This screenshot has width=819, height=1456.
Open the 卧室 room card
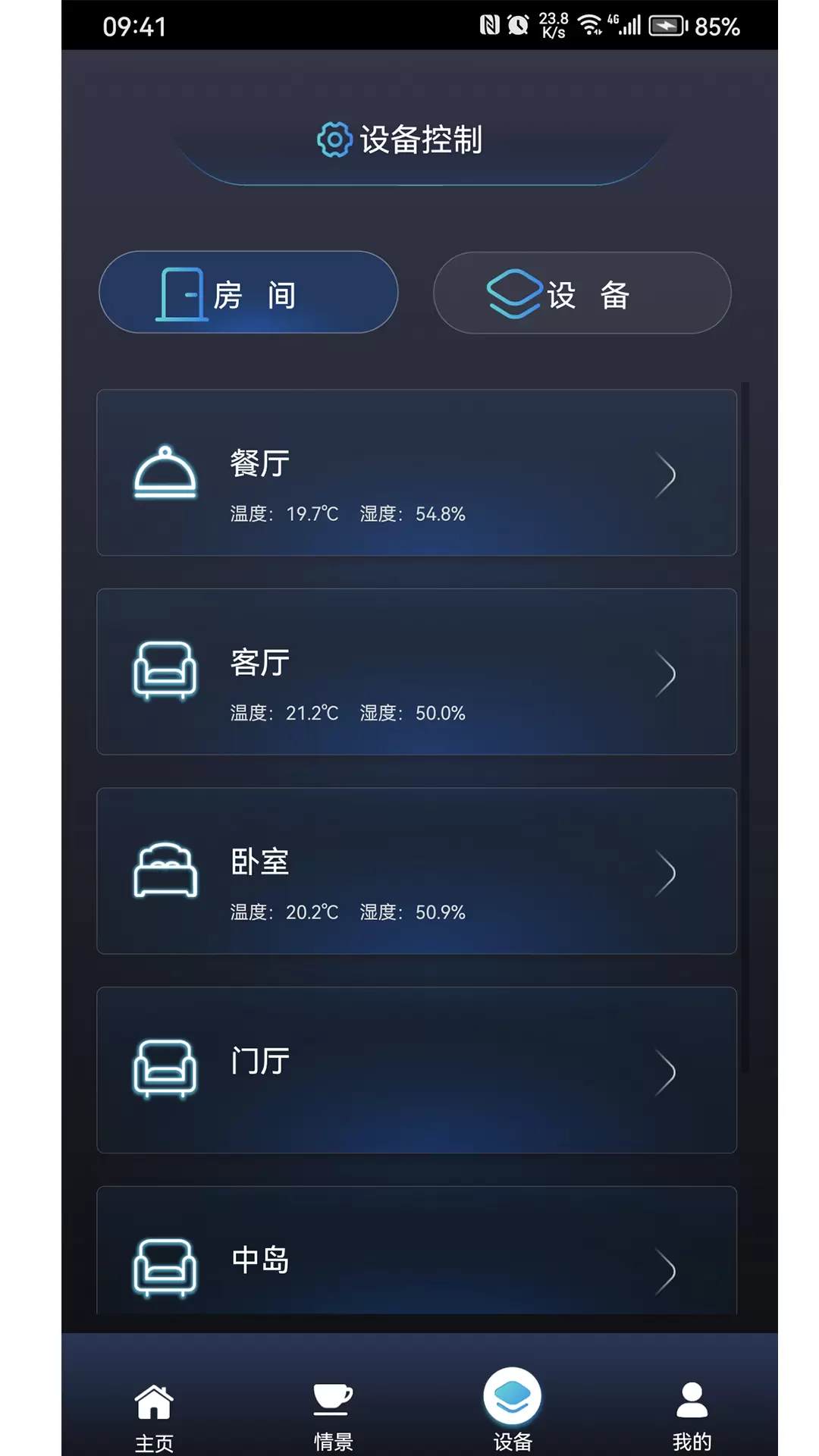(x=416, y=871)
